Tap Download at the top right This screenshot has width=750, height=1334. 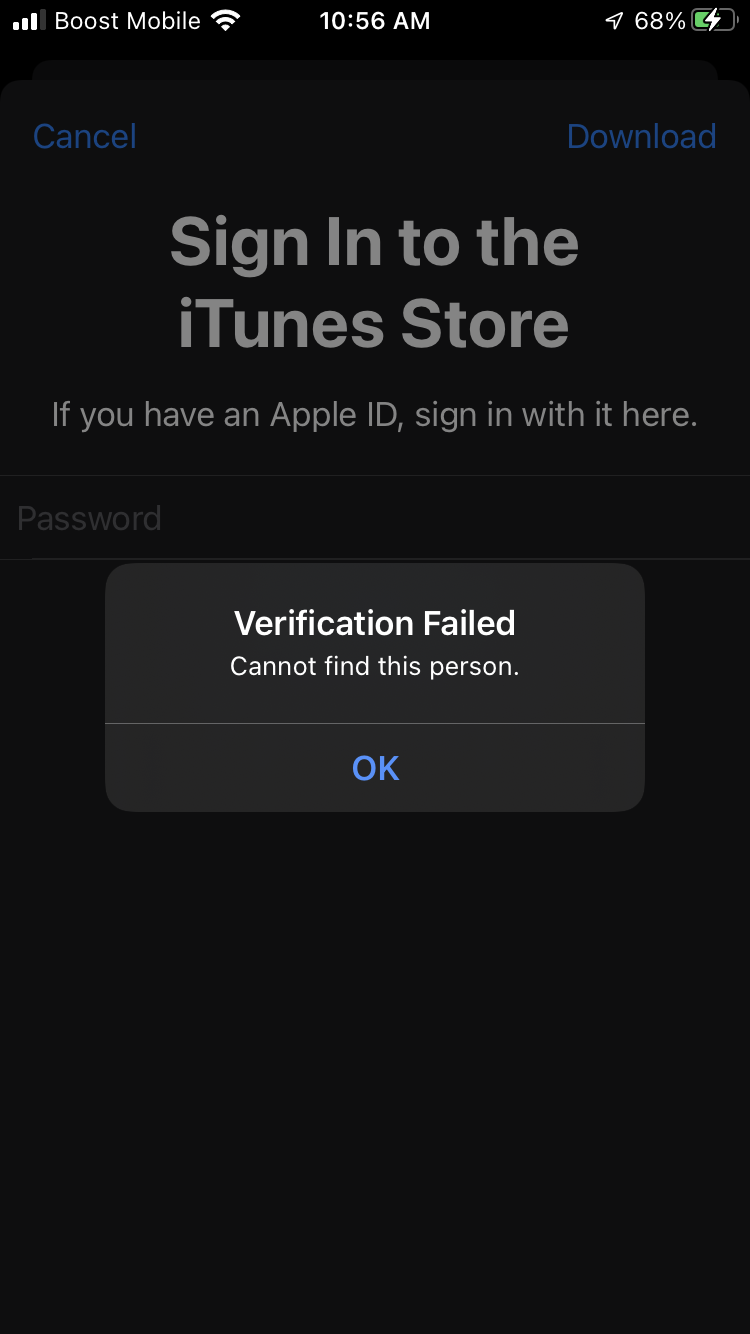pyautogui.click(x=641, y=136)
